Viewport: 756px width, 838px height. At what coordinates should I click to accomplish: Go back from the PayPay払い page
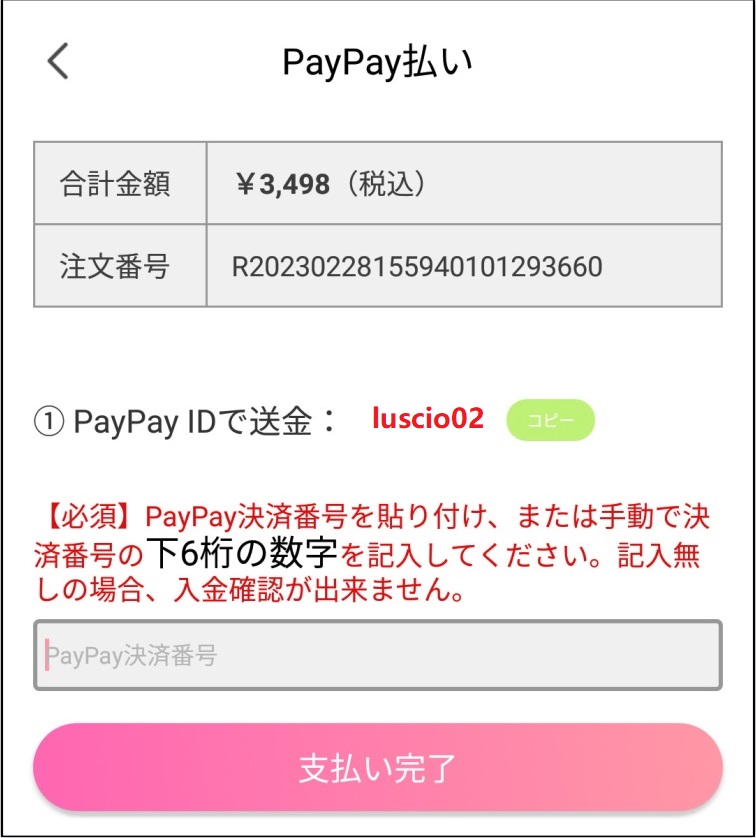click(58, 62)
